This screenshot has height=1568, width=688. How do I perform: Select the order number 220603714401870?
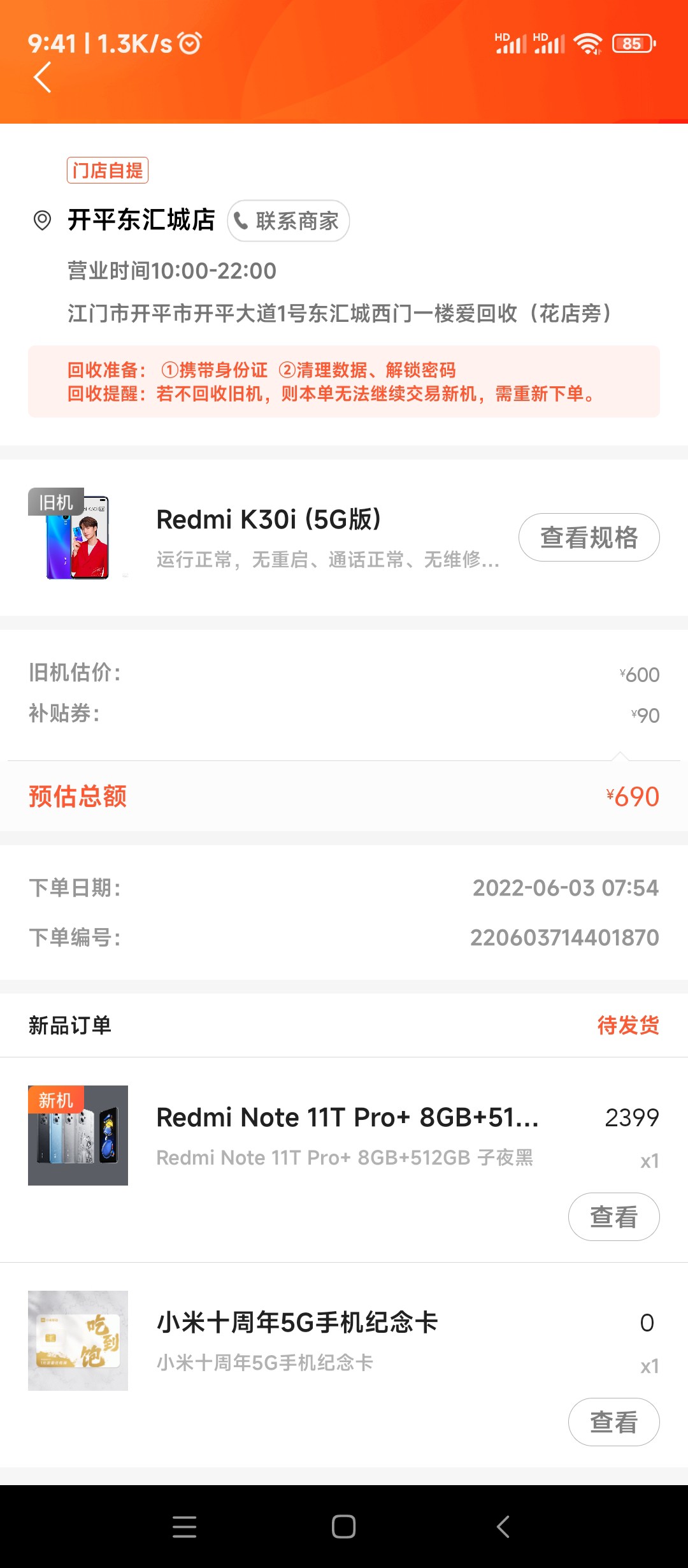click(x=564, y=937)
